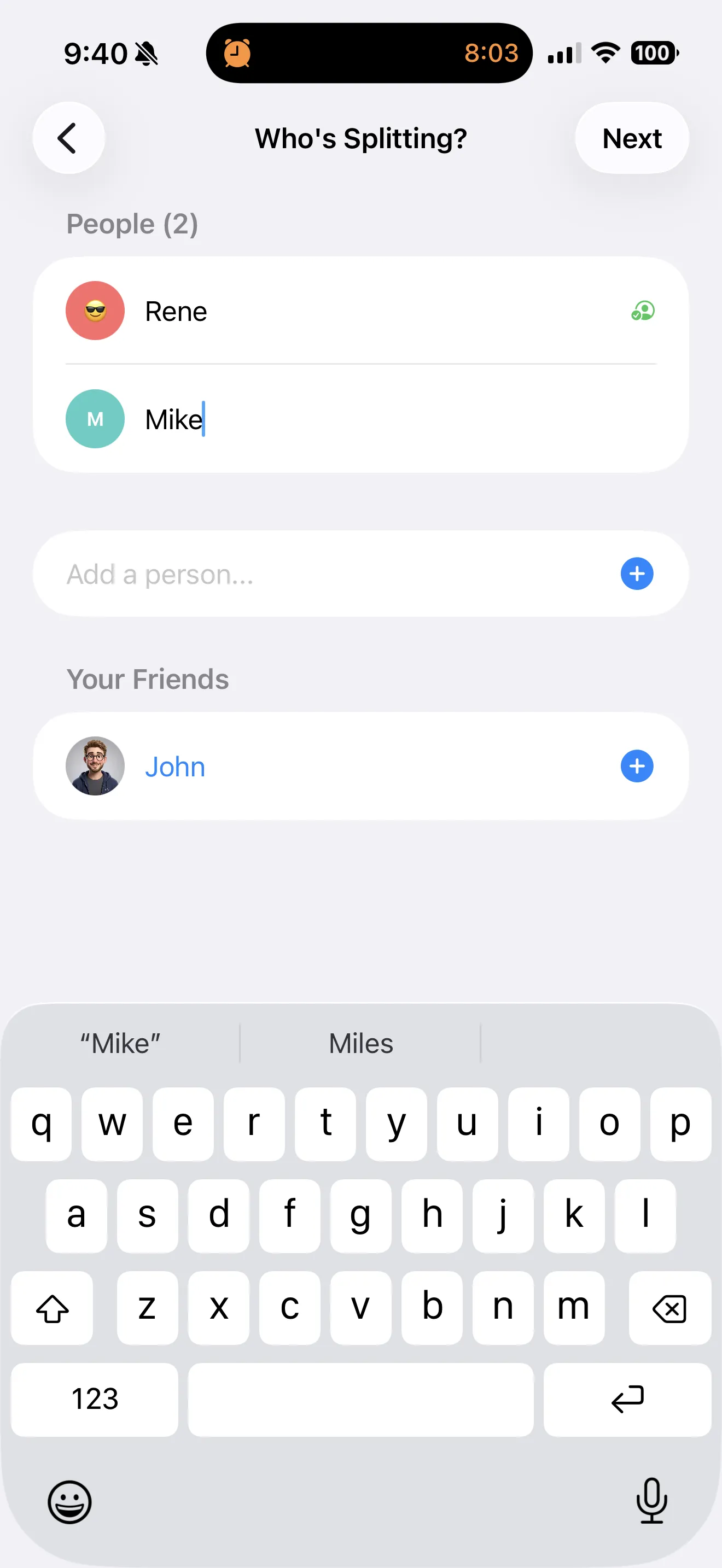The height and width of the screenshot is (1568, 722).
Task: Open the emoji keyboard
Action: pyautogui.click(x=71, y=1502)
